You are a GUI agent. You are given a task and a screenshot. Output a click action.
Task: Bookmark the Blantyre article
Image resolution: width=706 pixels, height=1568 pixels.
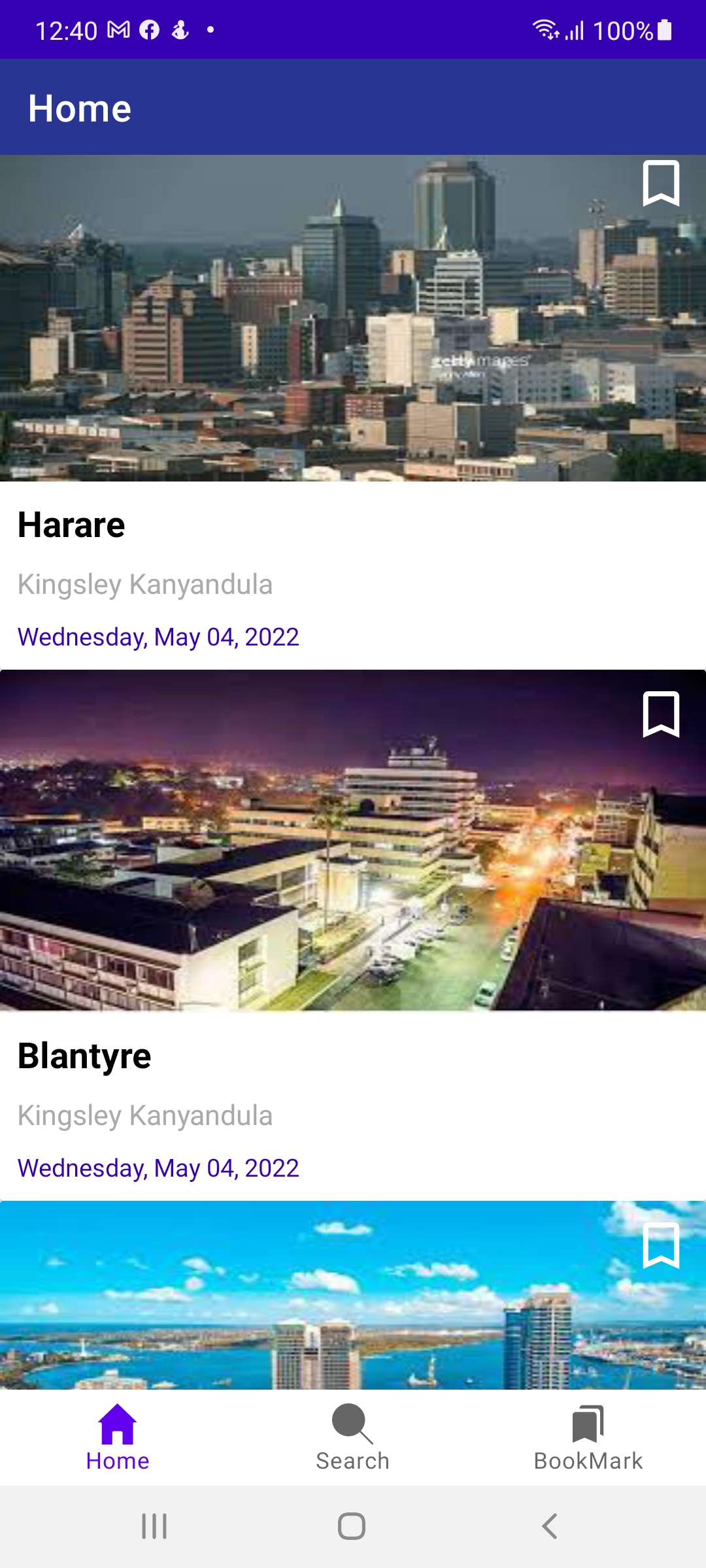coord(661,714)
